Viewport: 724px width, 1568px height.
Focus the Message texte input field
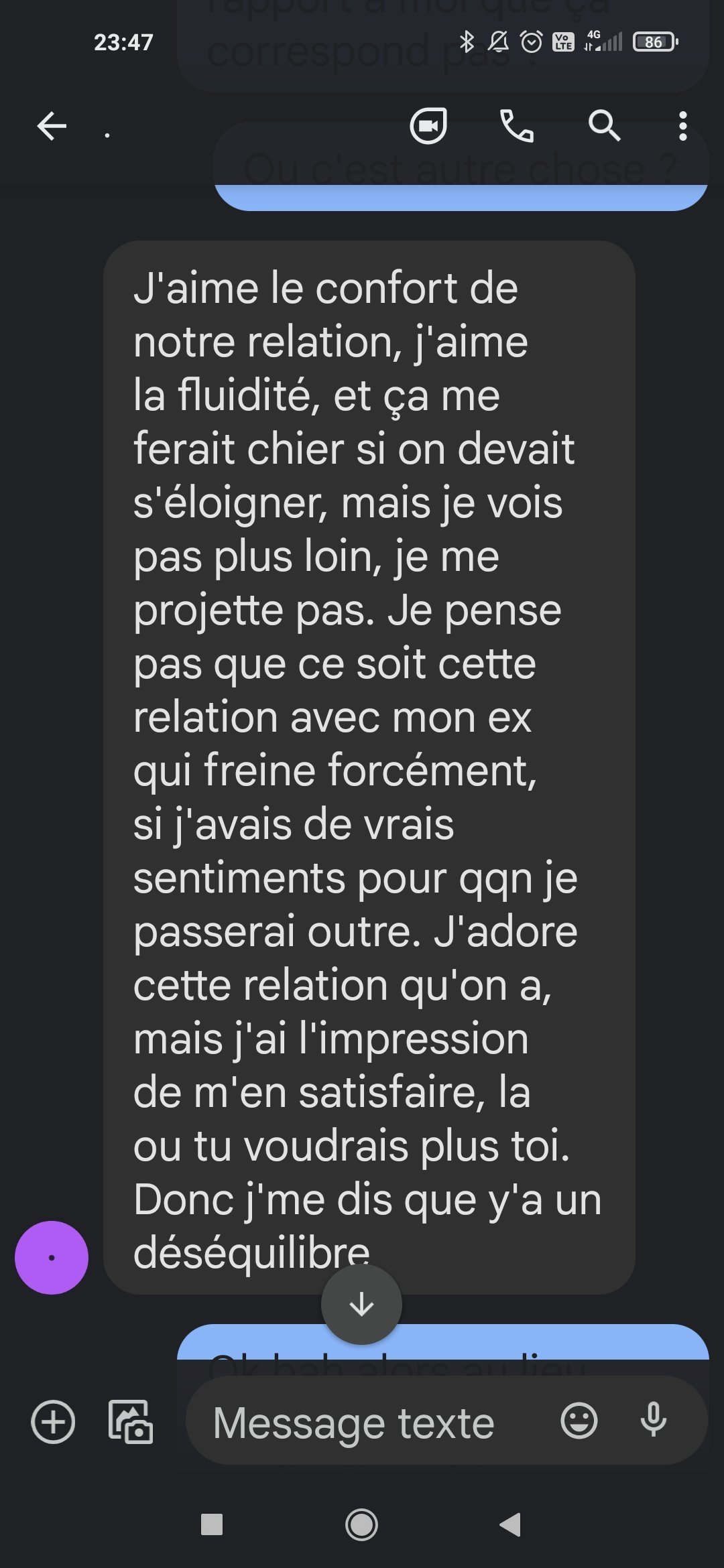[x=362, y=1421]
